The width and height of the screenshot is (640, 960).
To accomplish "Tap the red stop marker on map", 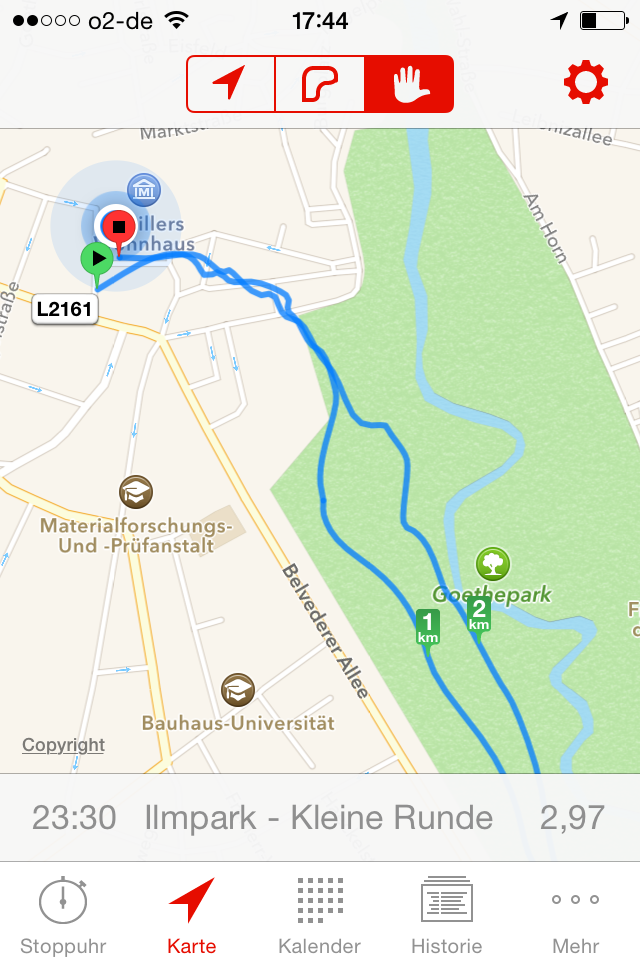I will click(119, 227).
